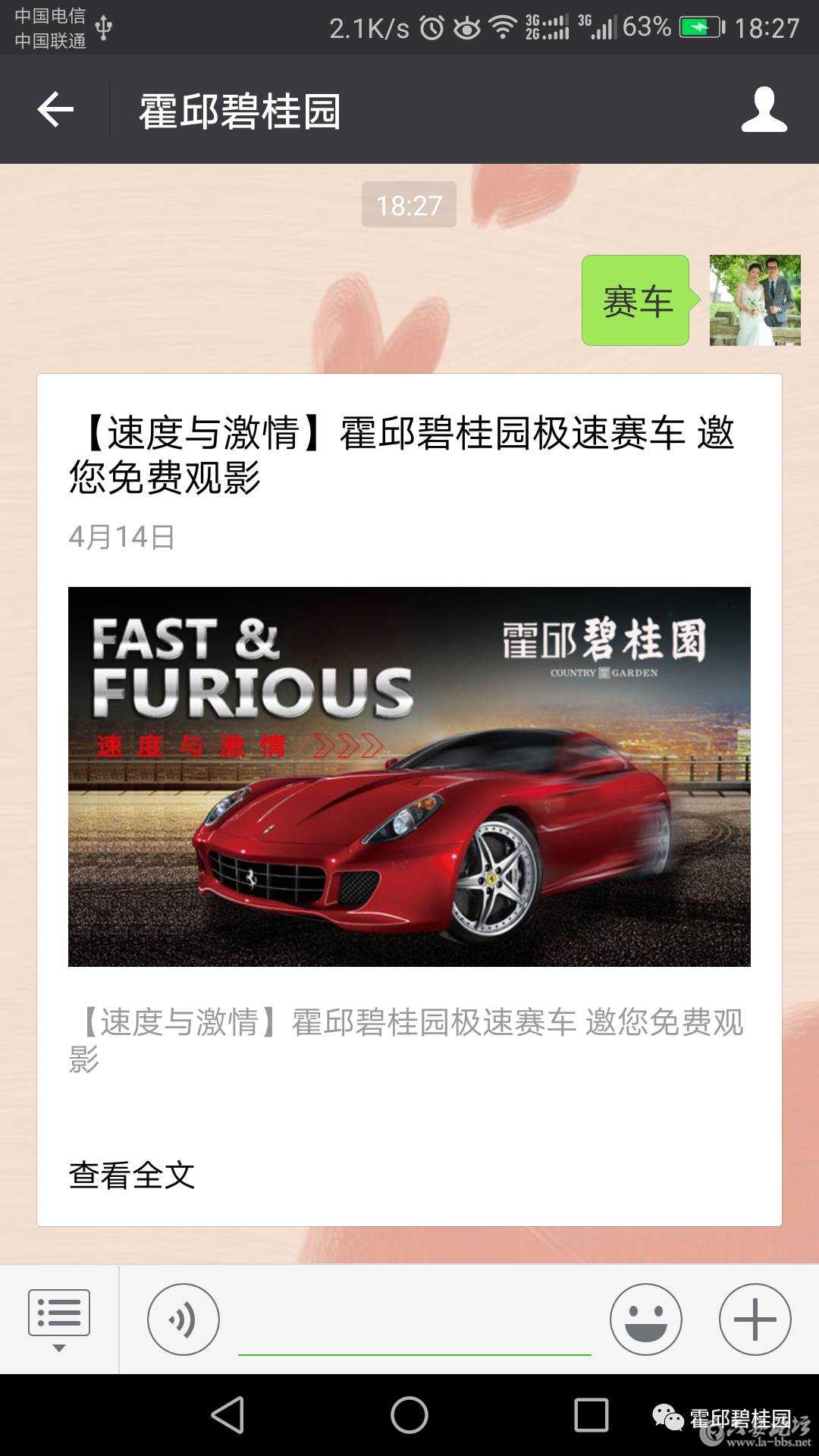Open the plus attachment menu
819x1456 pixels.
[x=755, y=1319]
